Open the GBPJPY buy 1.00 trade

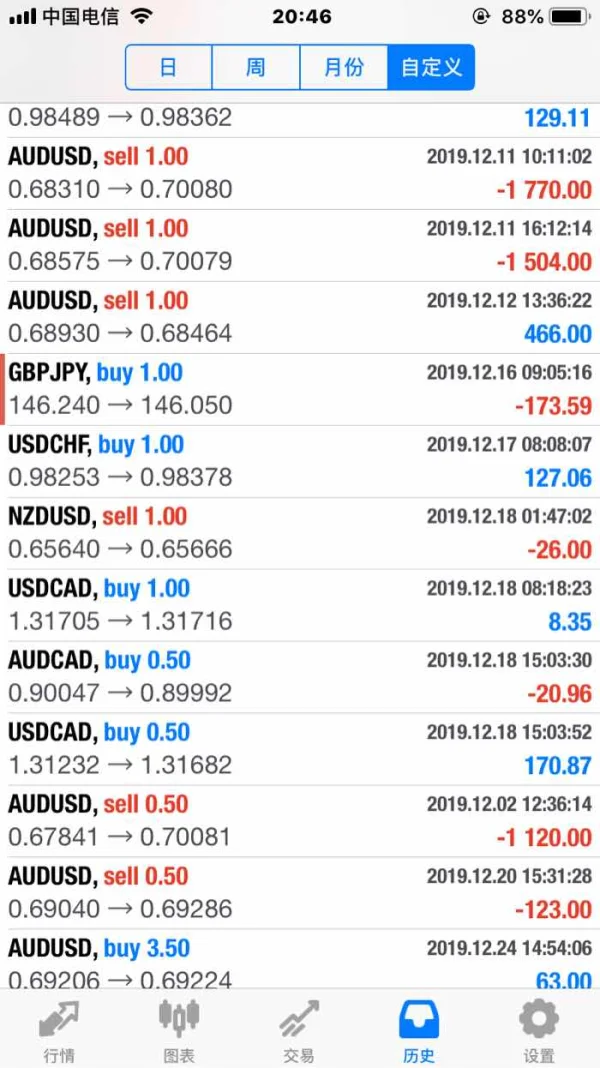coord(300,389)
